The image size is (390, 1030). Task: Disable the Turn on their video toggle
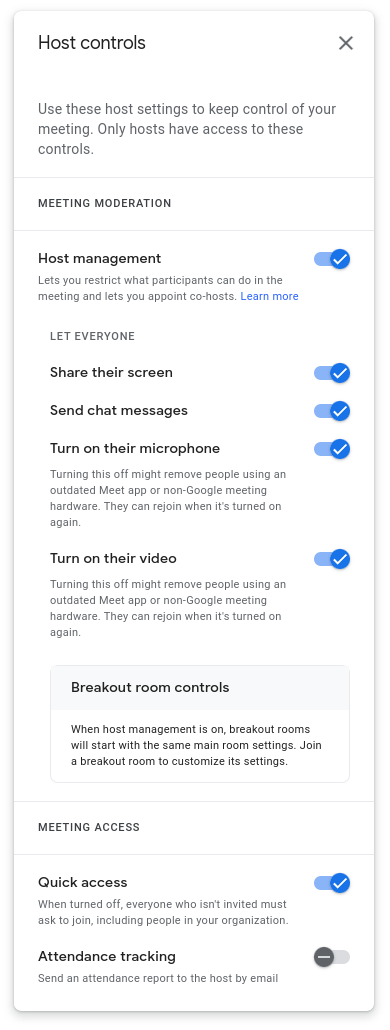coord(332,559)
